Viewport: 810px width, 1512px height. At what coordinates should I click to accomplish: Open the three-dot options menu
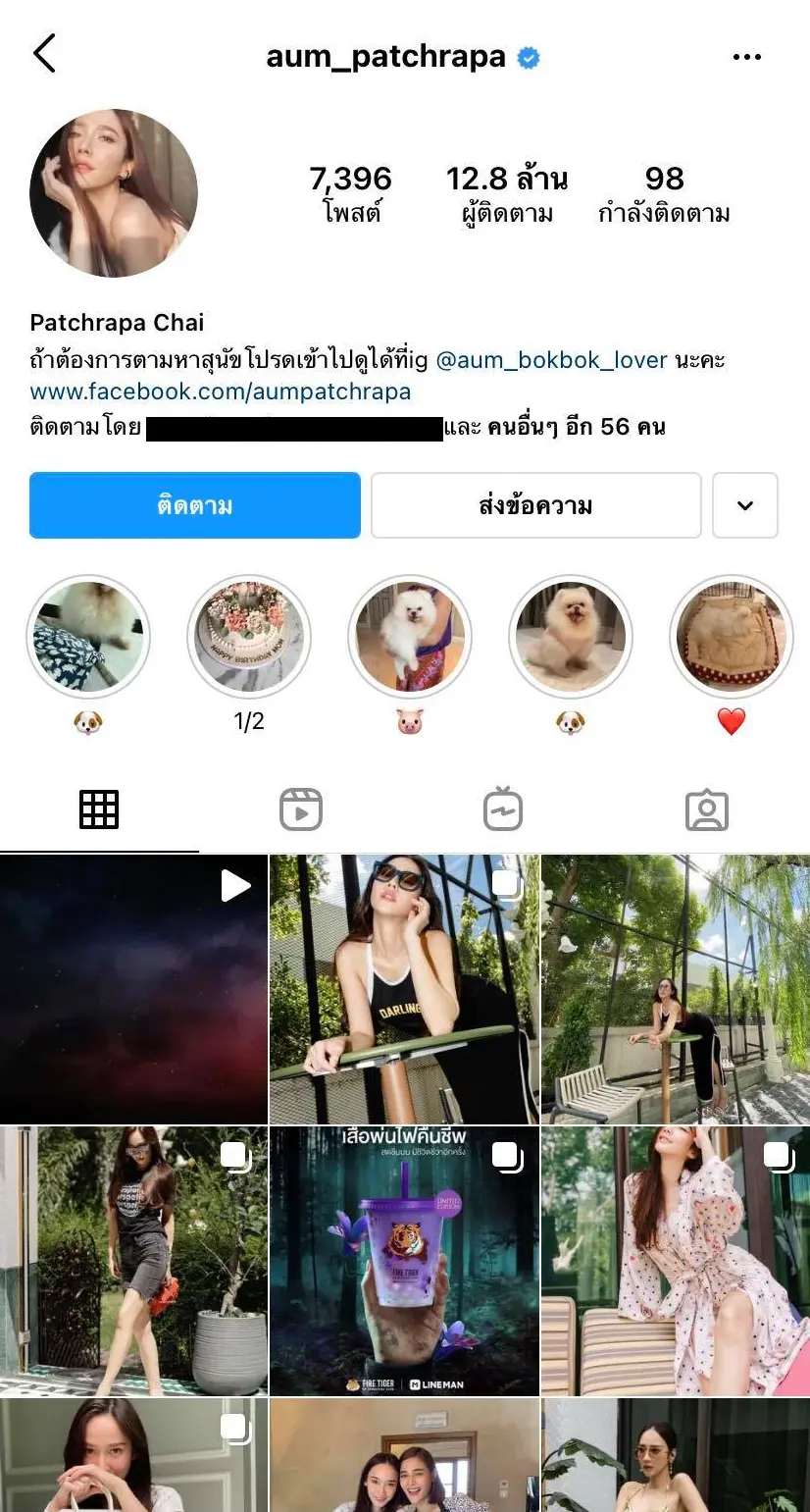tap(746, 58)
